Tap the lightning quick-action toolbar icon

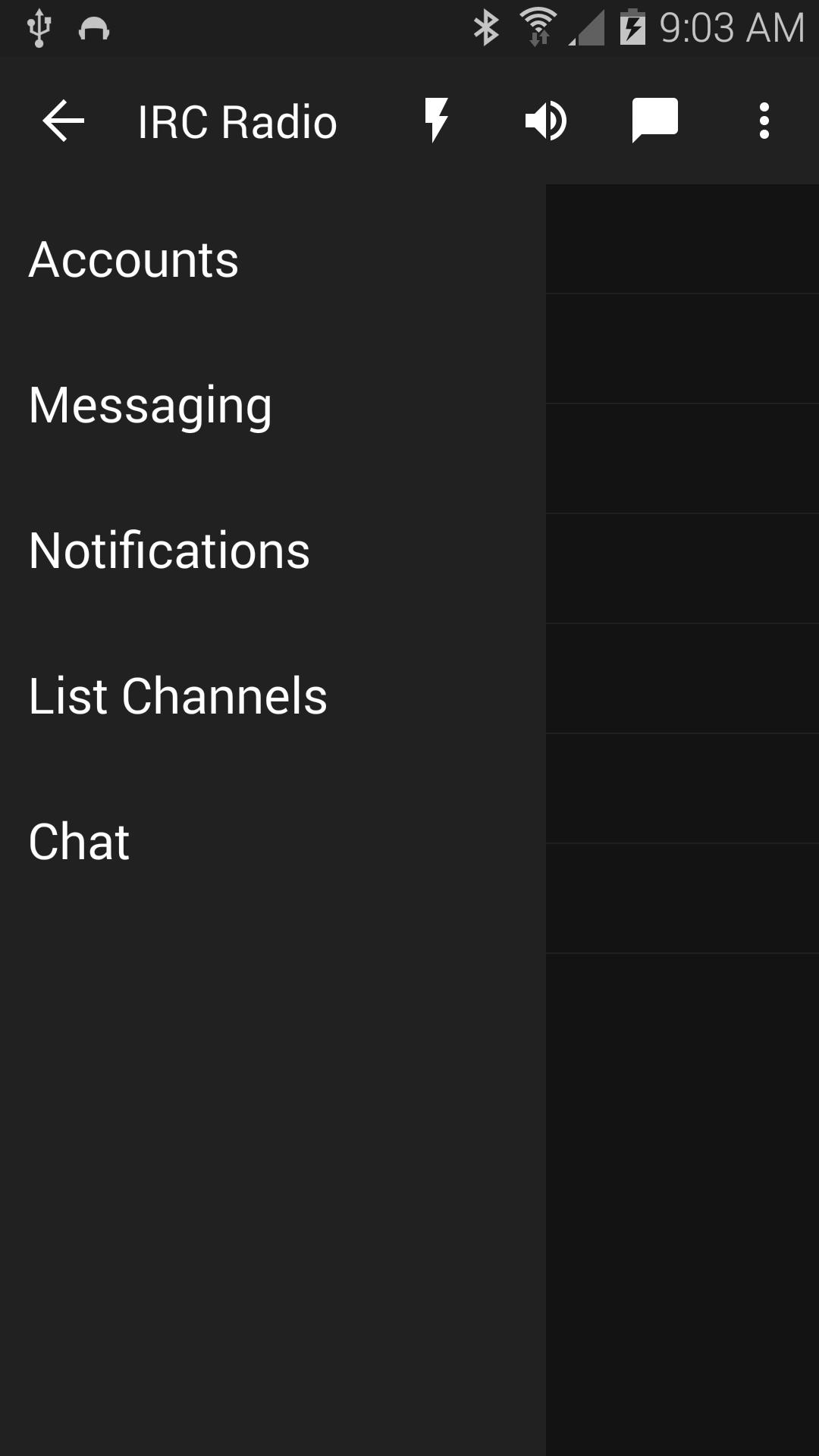pyautogui.click(x=436, y=119)
